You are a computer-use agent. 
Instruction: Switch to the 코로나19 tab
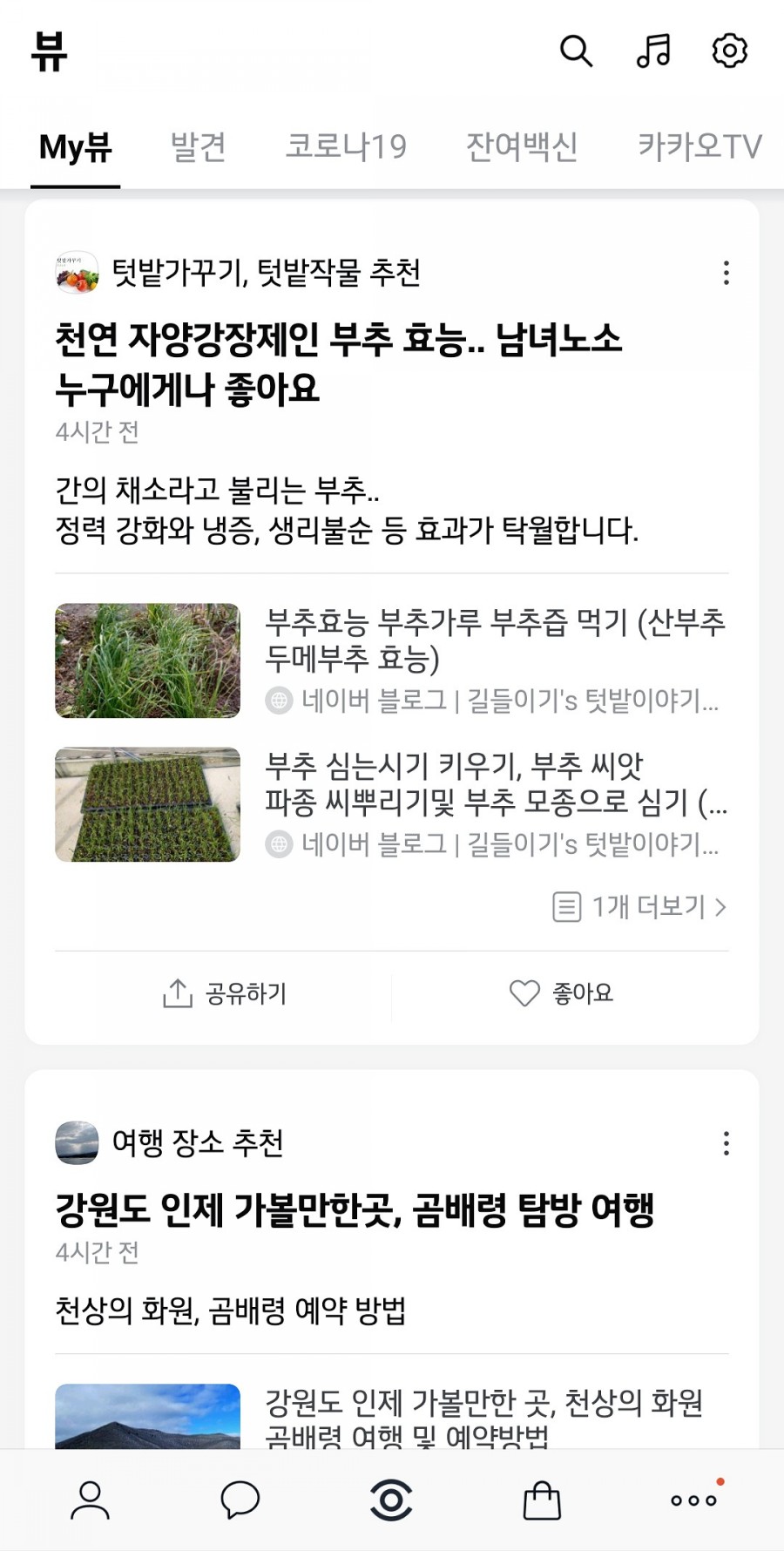tap(346, 147)
